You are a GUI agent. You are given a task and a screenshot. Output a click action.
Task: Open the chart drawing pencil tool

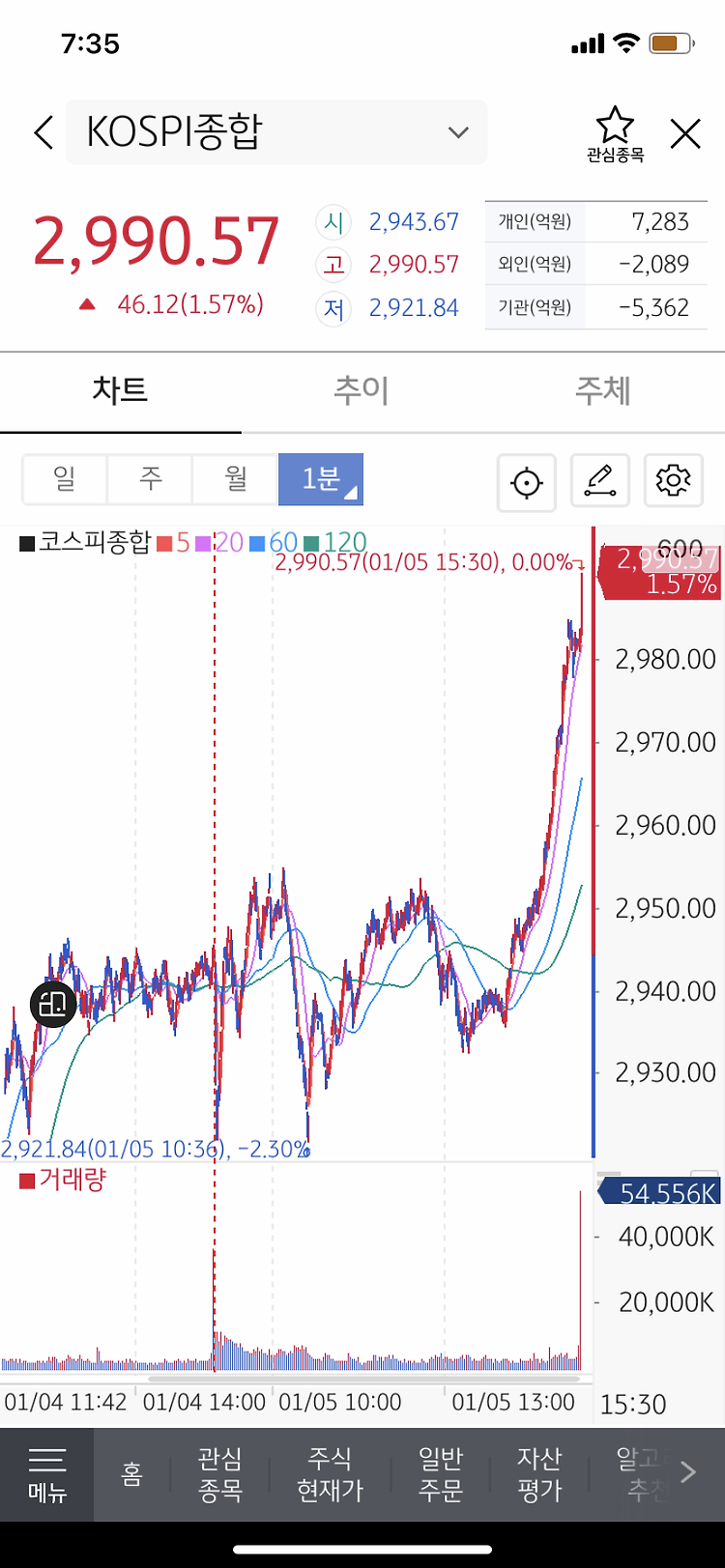[600, 480]
